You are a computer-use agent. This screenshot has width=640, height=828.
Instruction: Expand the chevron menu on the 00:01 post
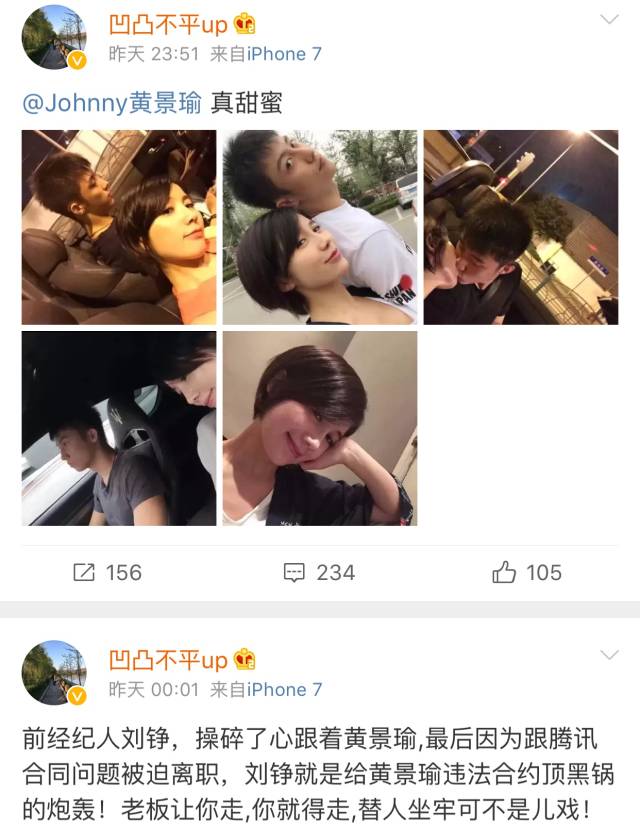pos(609,655)
